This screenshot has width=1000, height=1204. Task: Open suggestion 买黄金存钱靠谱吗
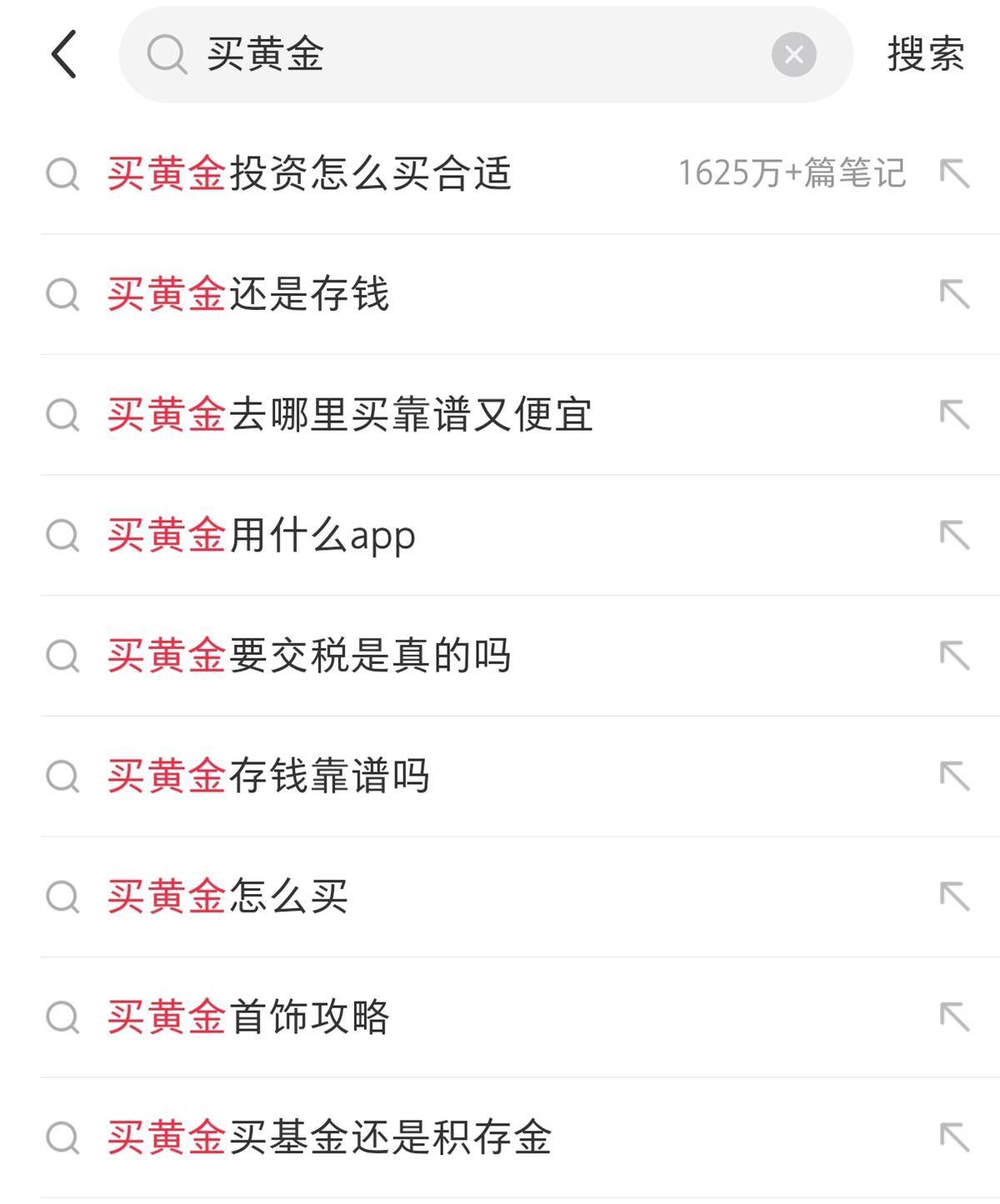tap(267, 775)
